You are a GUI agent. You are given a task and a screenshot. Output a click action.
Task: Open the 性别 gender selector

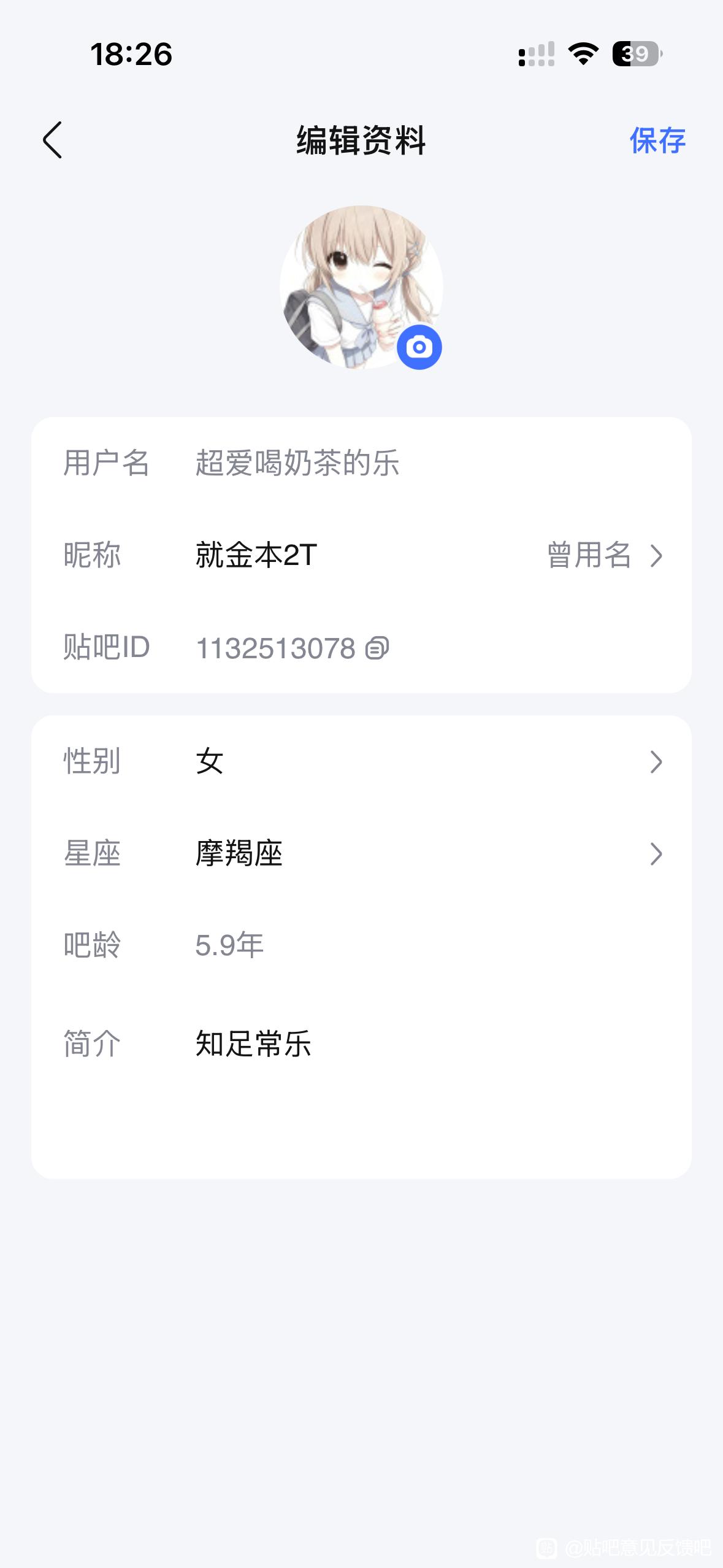[361, 761]
